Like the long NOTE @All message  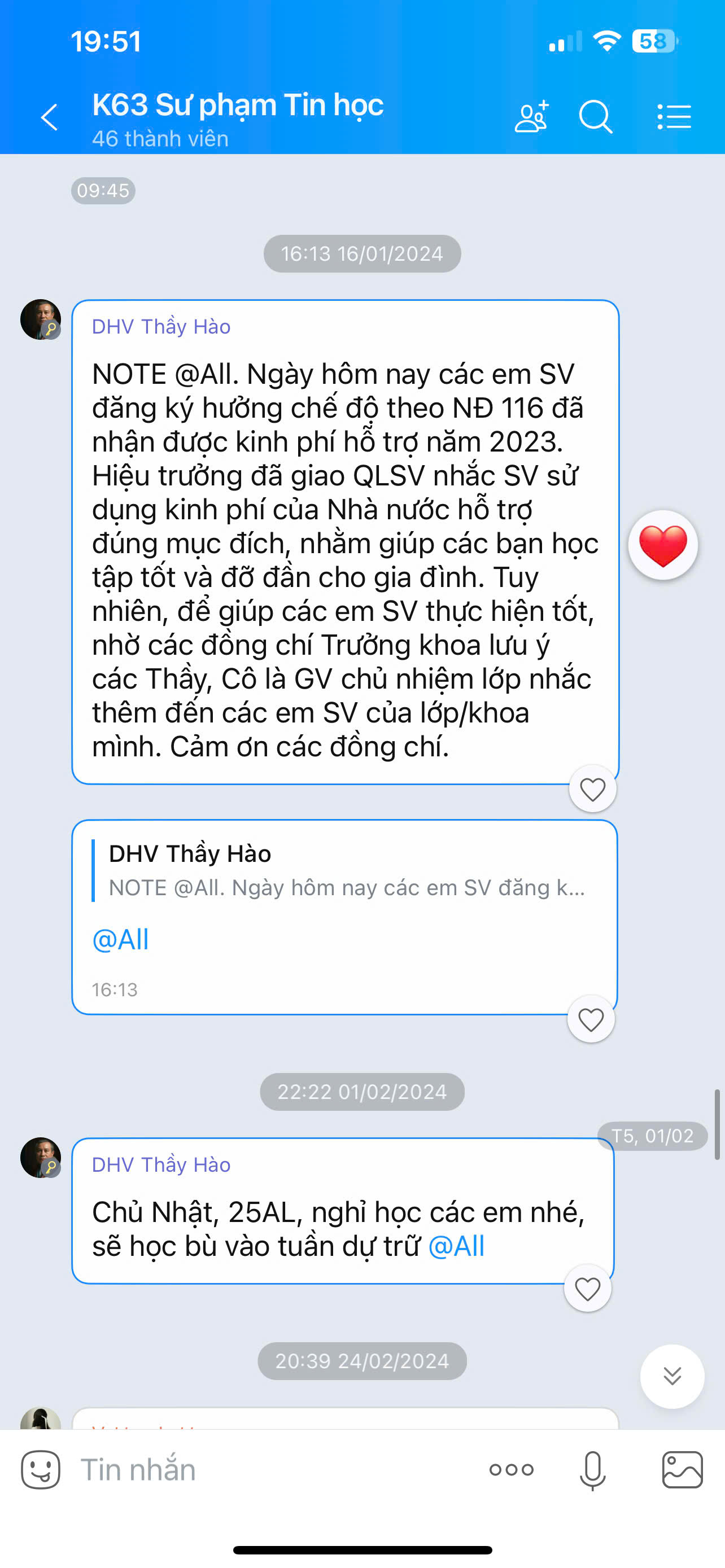[592, 789]
